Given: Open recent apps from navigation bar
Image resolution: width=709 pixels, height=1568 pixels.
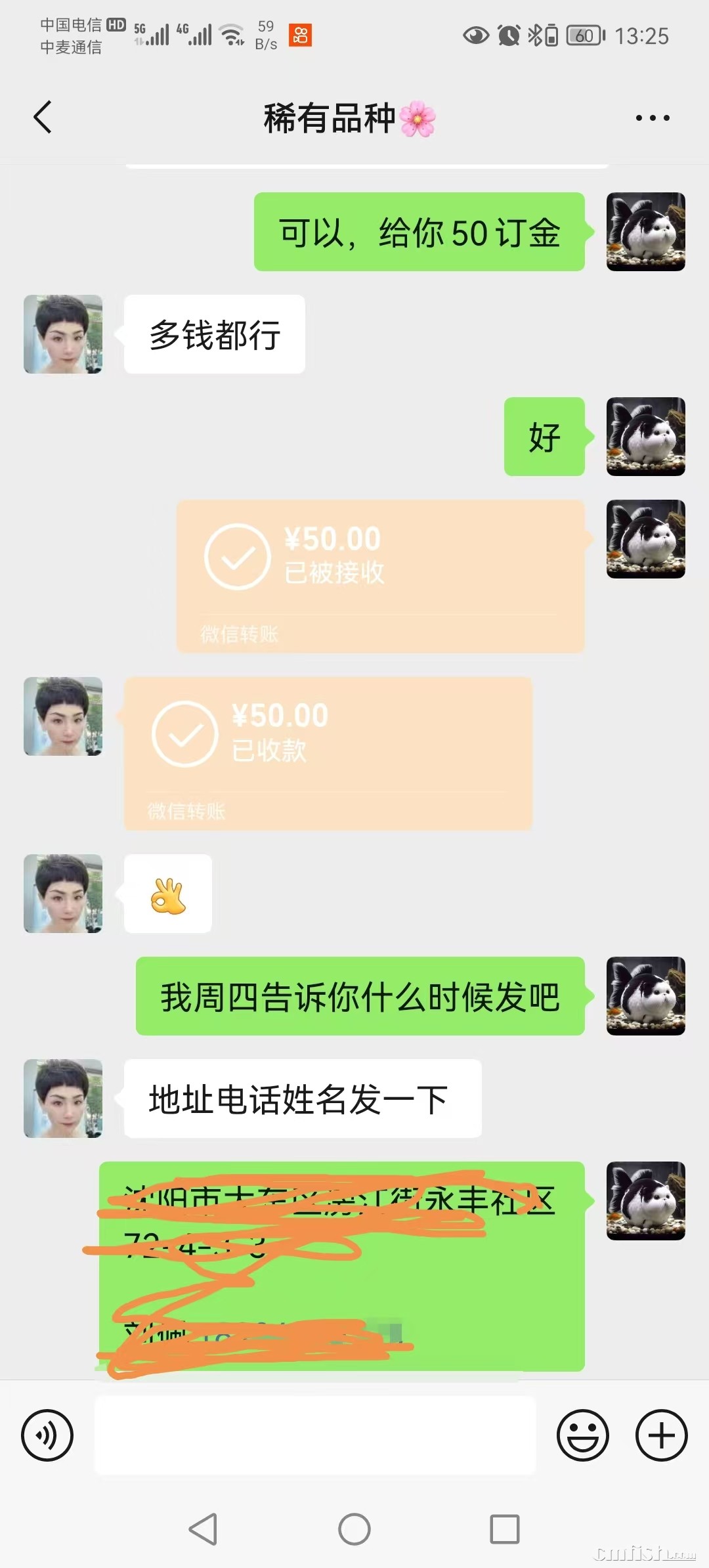Looking at the screenshot, I should [505, 1529].
